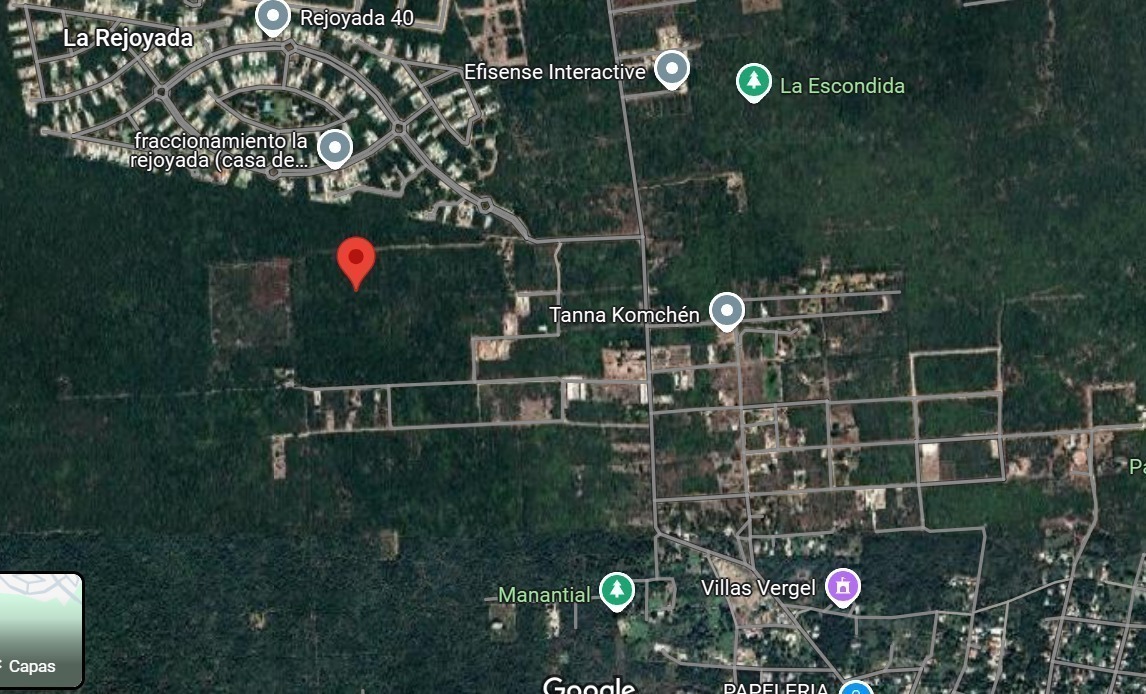1146x694 pixels.
Task: Open the Tanna Komchén place marker
Action: pyautogui.click(x=727, y=311)
